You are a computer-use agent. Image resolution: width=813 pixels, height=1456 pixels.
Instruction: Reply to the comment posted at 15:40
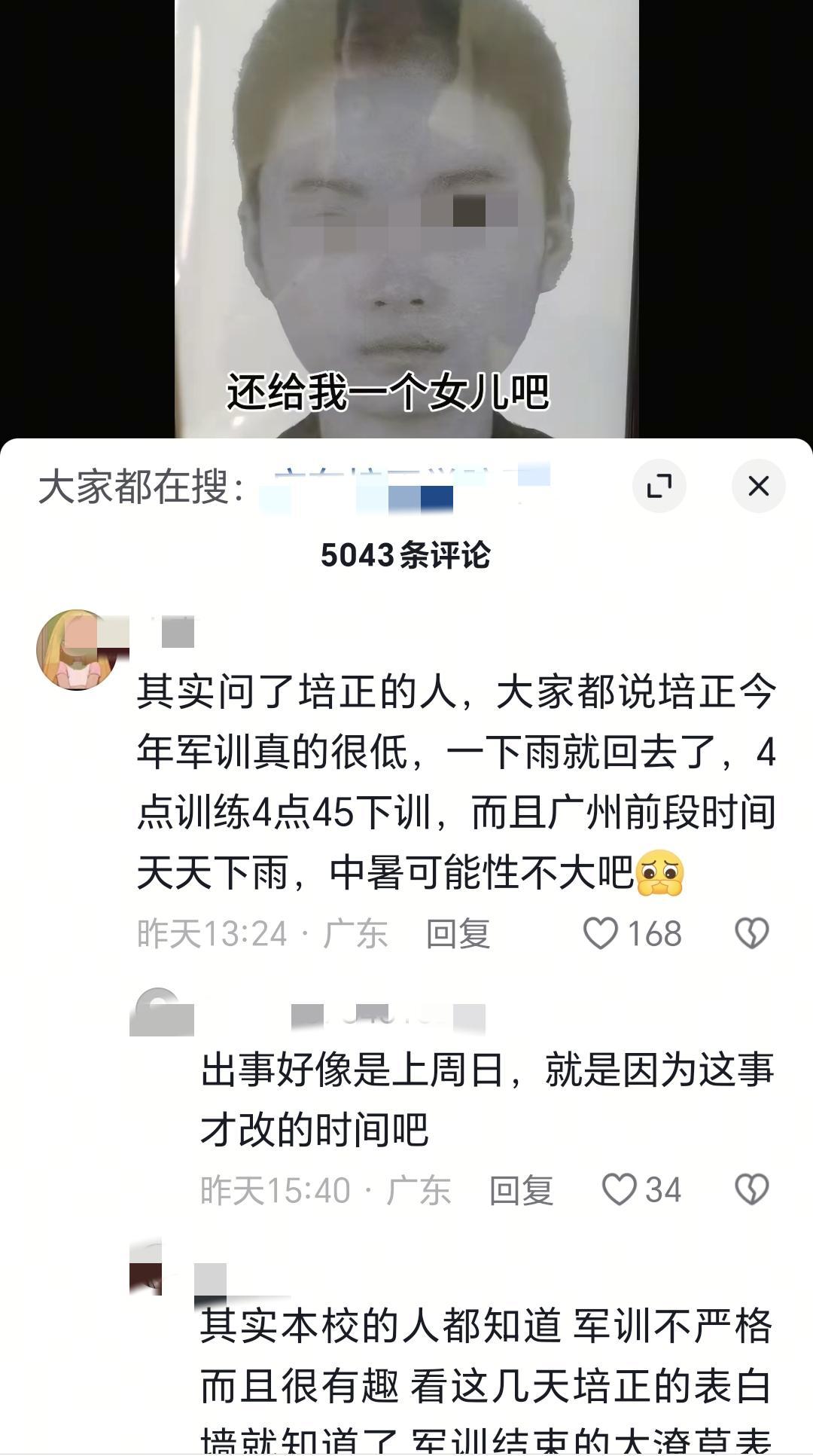tap(521, 1190)
